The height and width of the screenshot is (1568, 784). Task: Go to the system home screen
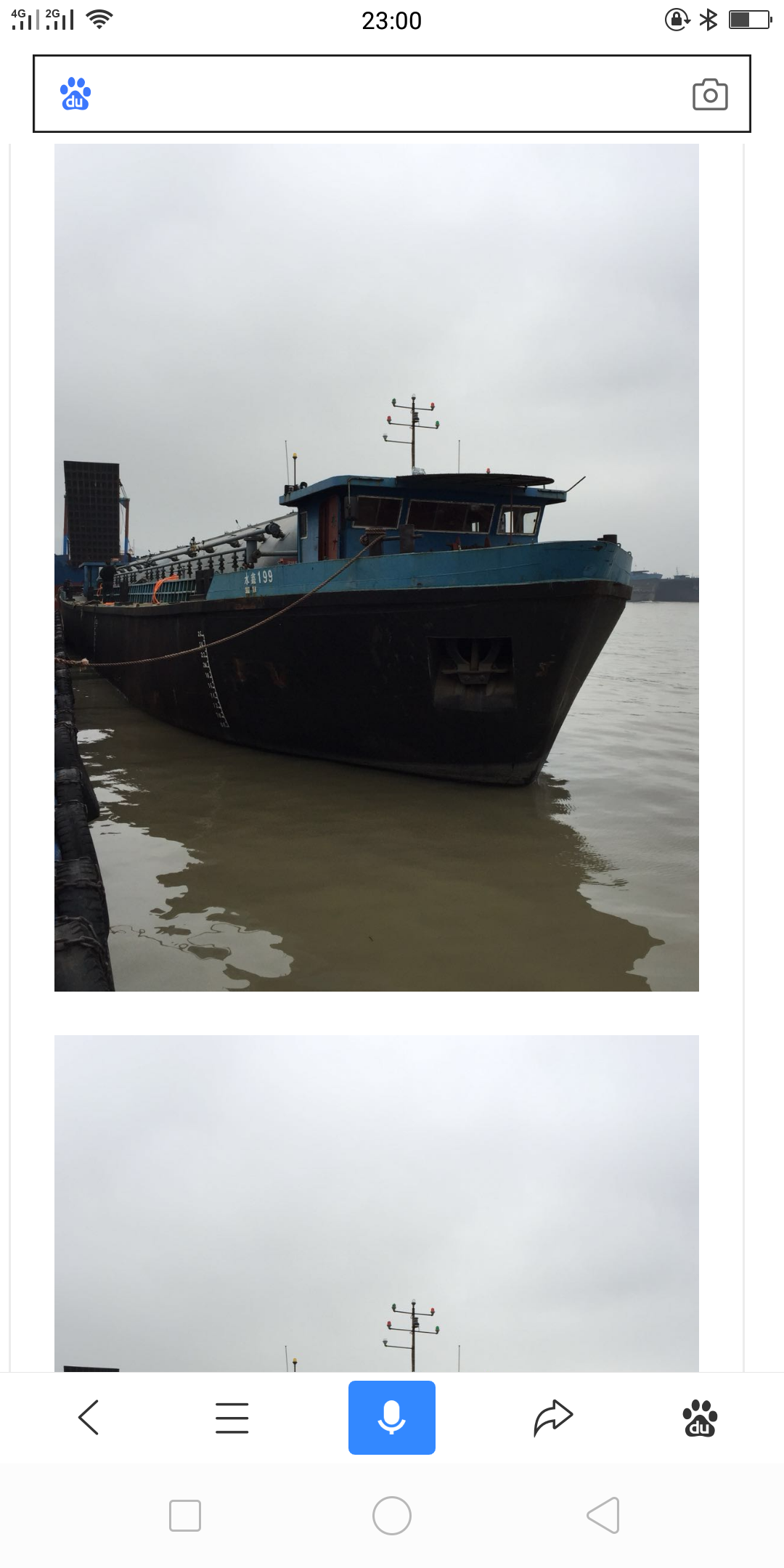coord(392,1516)
